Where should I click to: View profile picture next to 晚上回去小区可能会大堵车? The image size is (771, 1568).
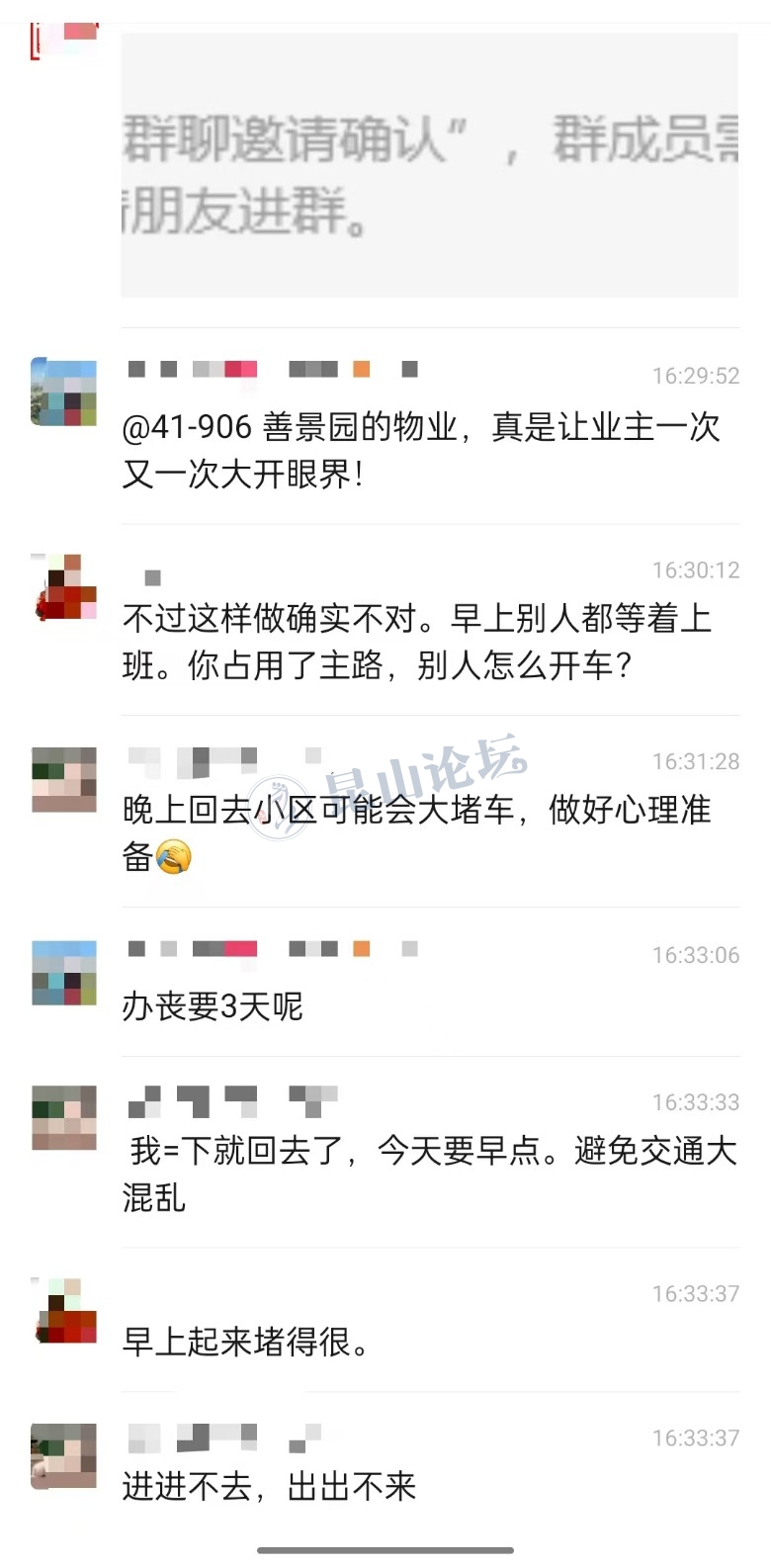[64, 779]
